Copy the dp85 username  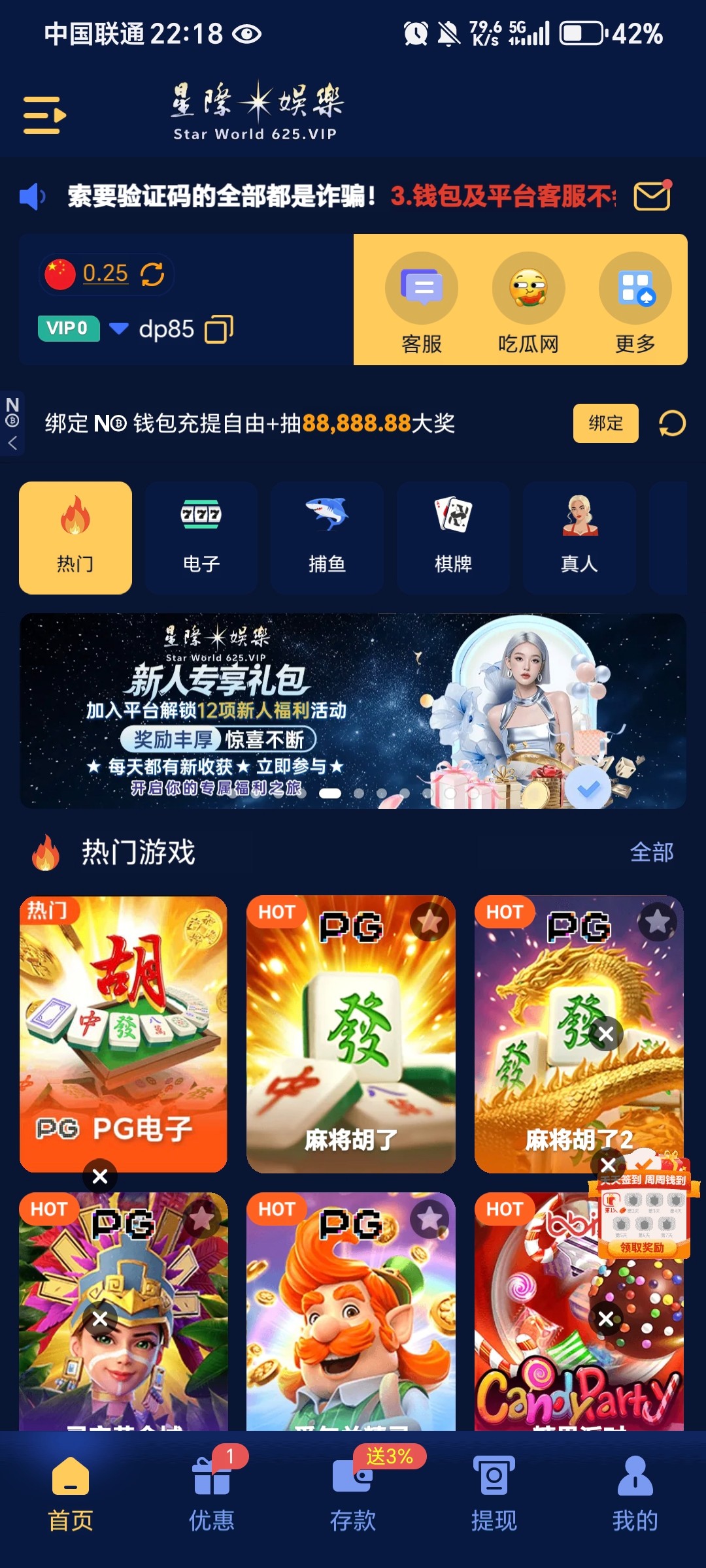[218, 330]
